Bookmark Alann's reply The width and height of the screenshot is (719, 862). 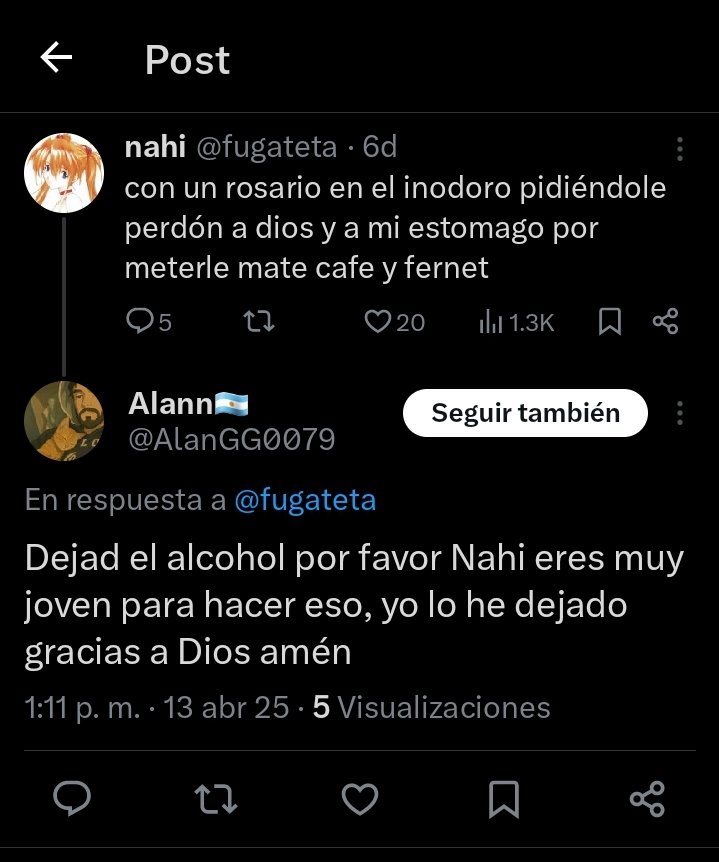click(504, 798)
